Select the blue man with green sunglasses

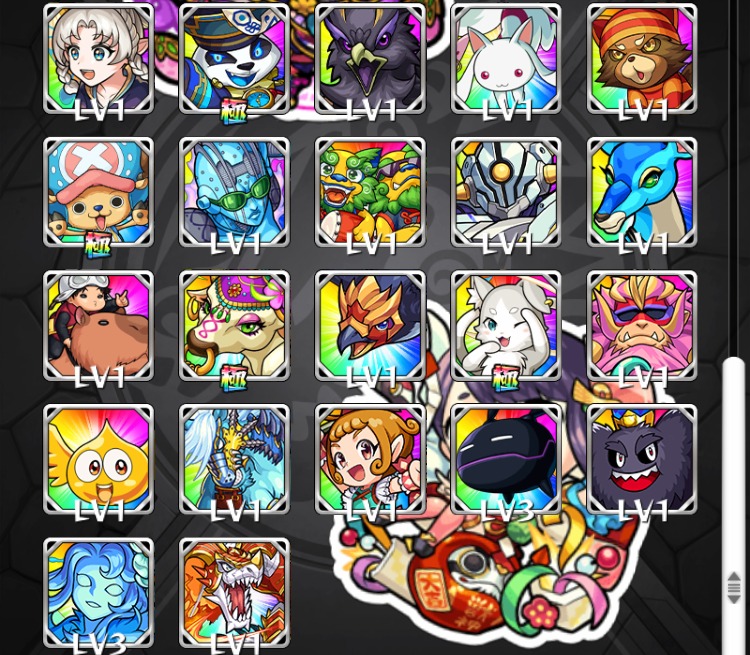tap(234, 192)
